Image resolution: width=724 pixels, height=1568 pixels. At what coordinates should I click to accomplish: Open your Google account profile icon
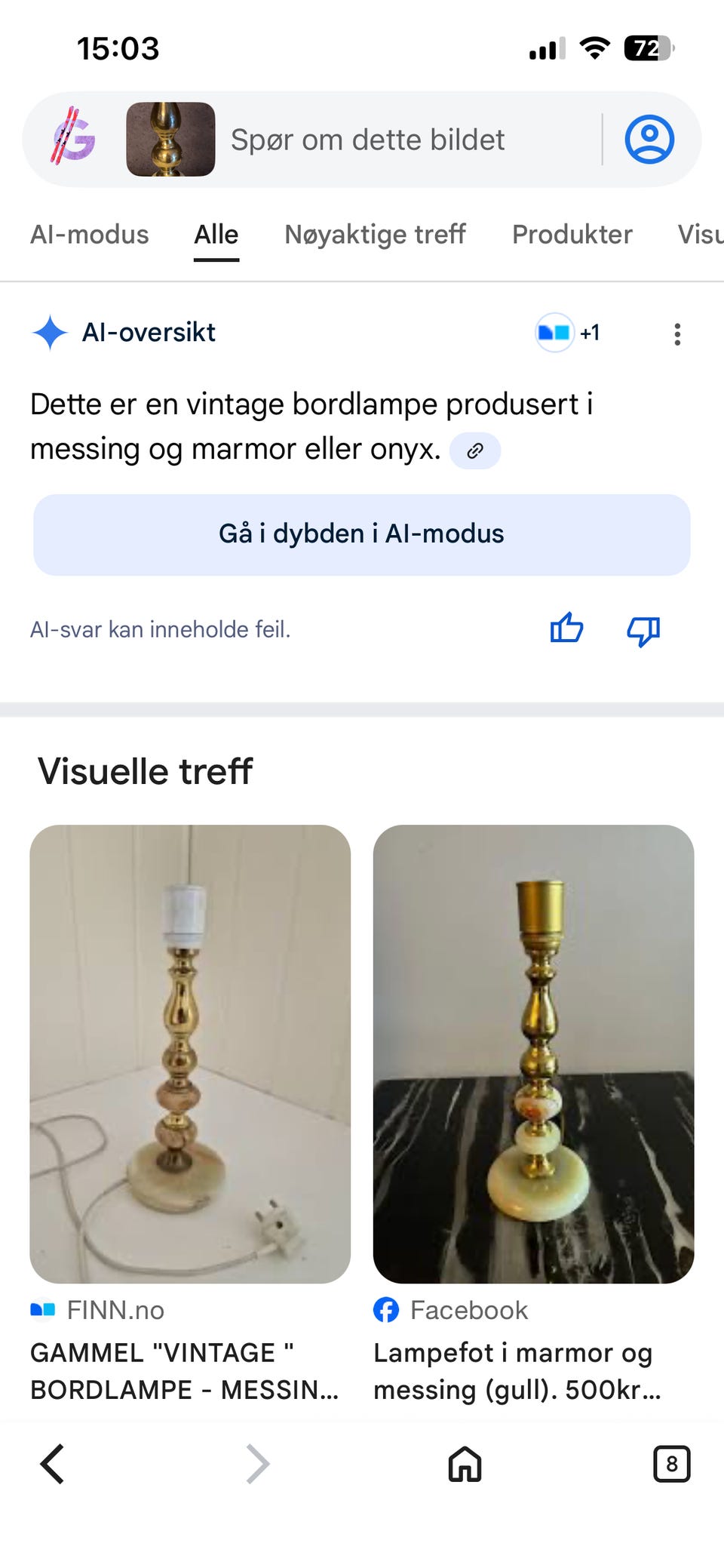pos(650,139)
